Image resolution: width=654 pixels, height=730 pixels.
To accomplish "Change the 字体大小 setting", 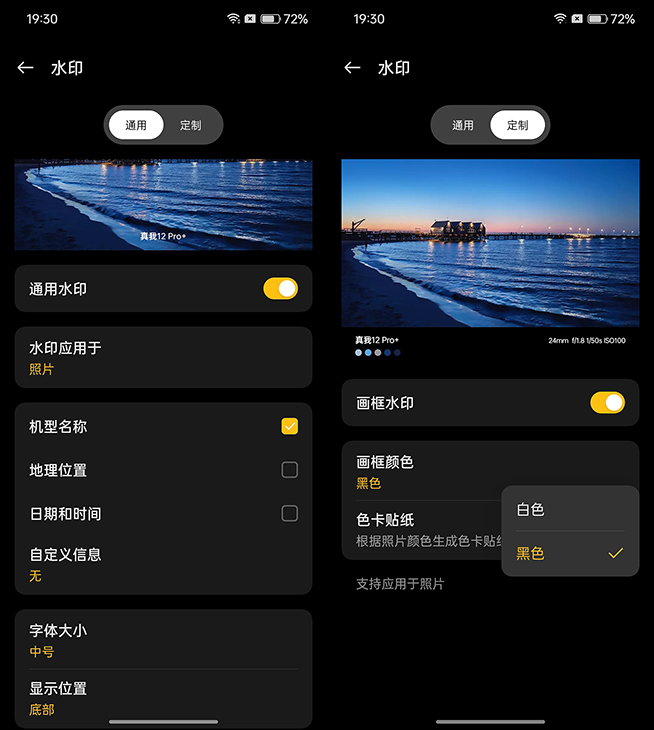I will tap(163, 640).
